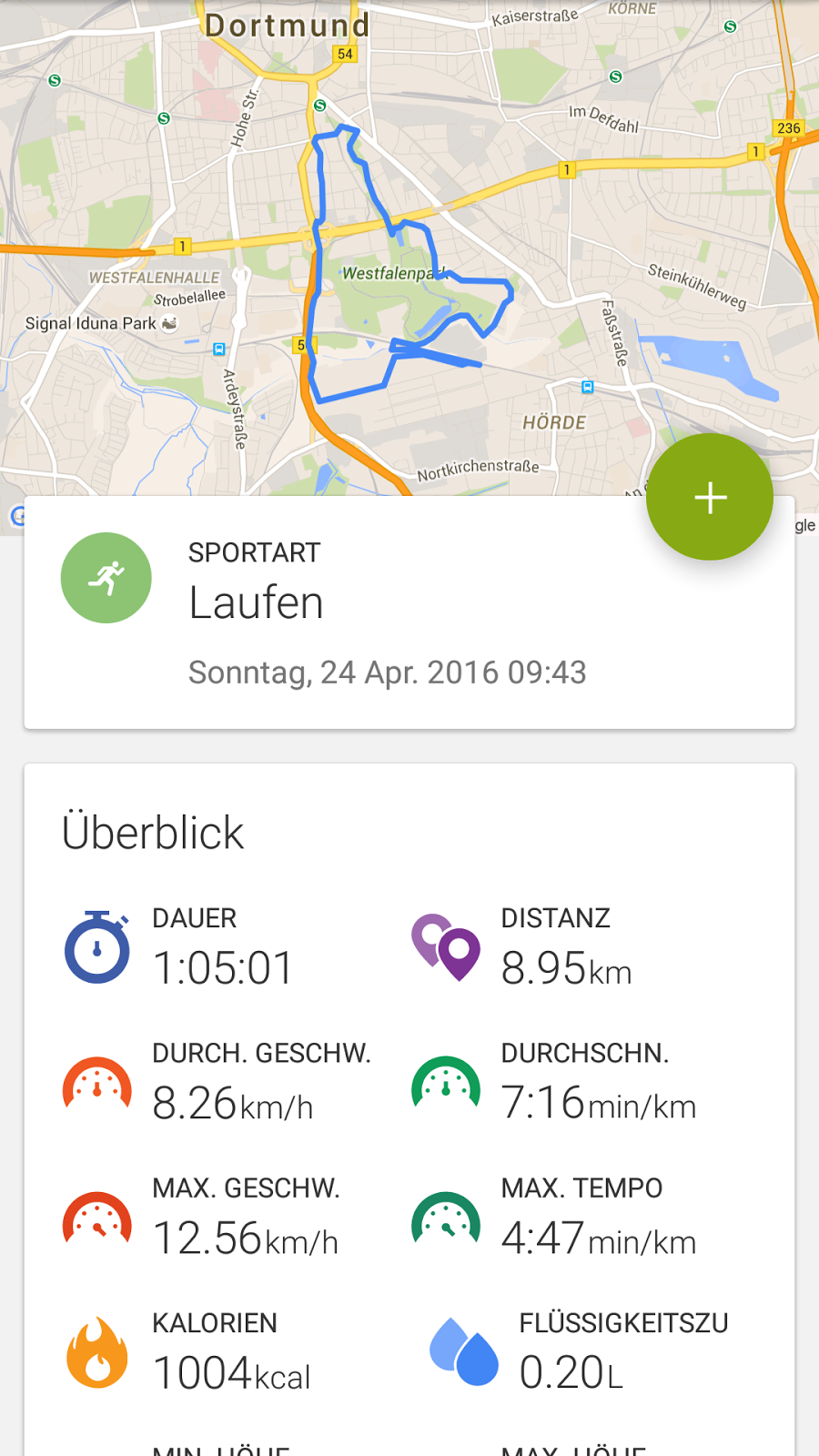Open the Sportart Laufen card

[409, 612]
